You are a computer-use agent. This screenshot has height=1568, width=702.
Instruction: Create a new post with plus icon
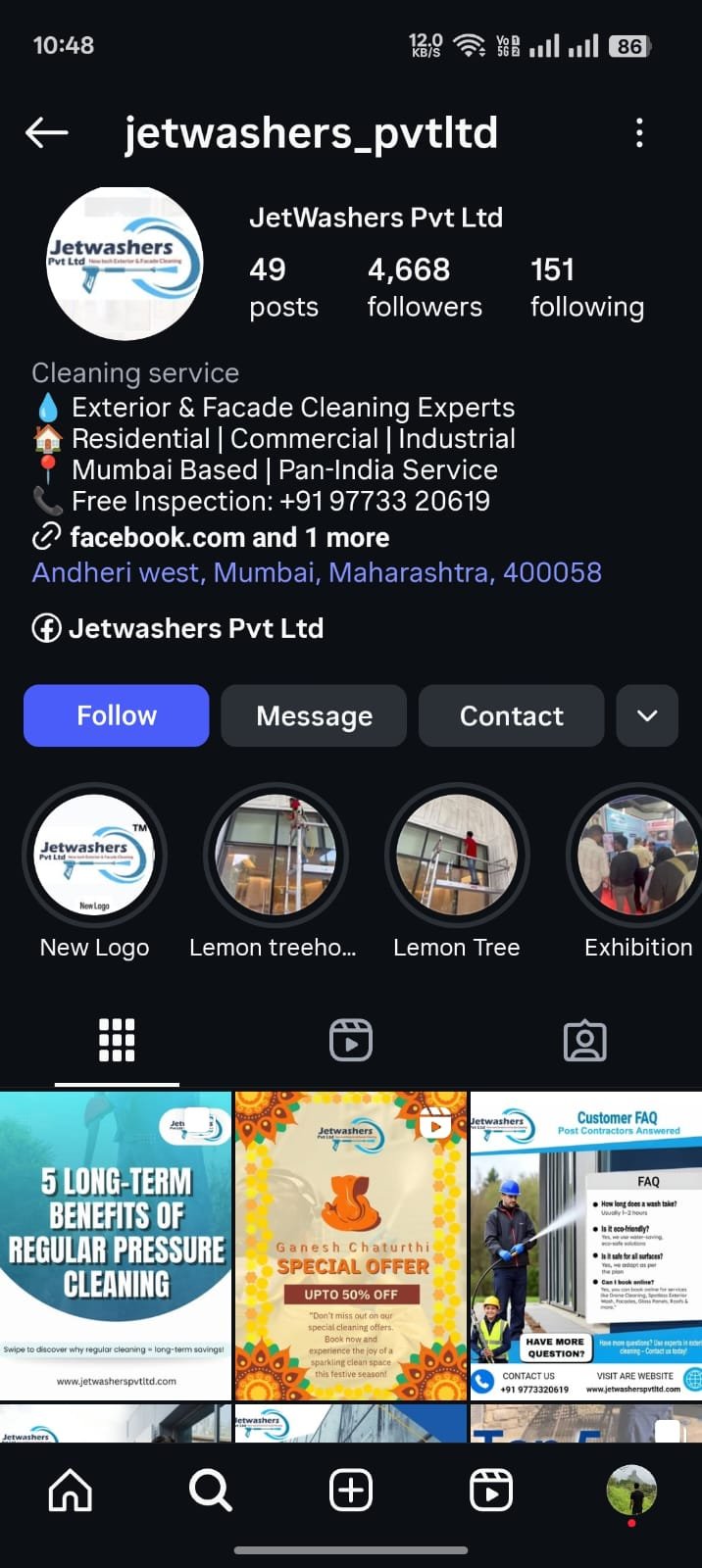350,1491
